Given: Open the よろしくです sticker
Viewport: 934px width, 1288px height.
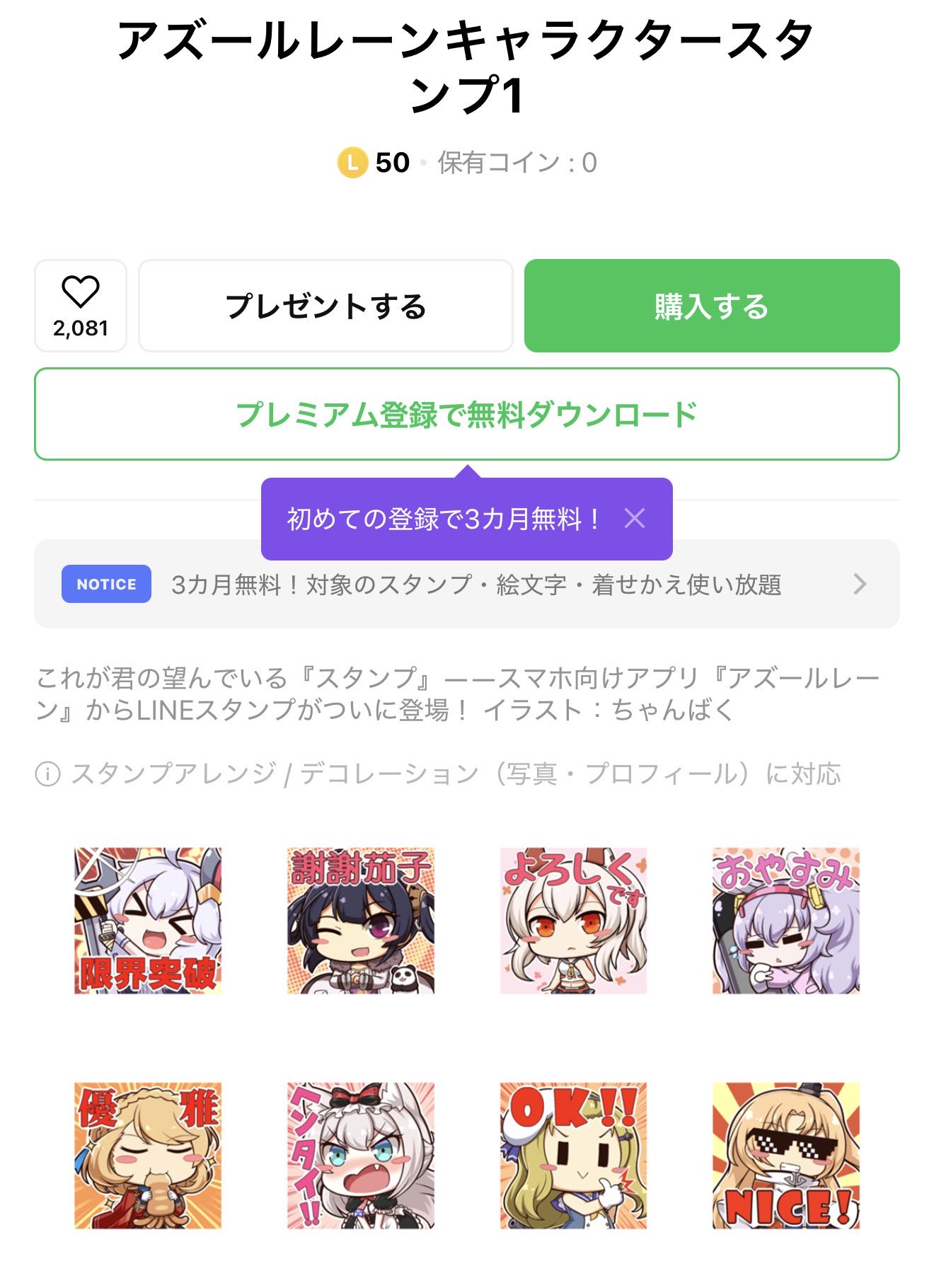Looking at the screenshot, I should (573, 921).
